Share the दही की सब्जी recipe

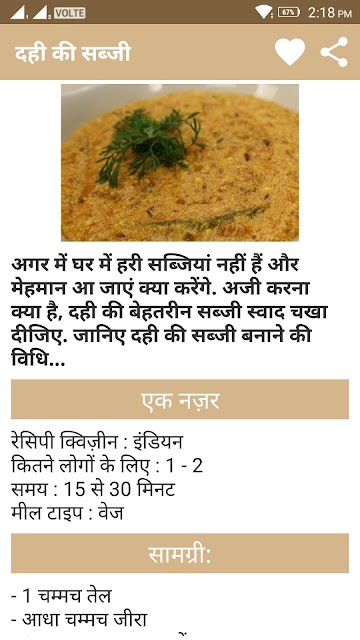(x=334, y=52)
